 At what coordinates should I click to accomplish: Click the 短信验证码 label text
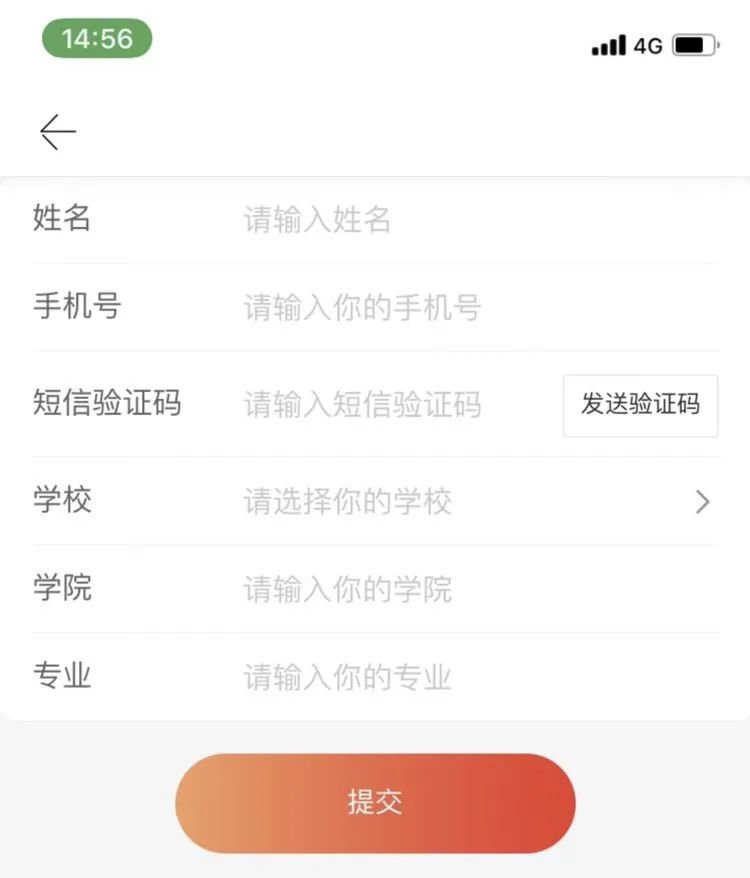[107, 403]
